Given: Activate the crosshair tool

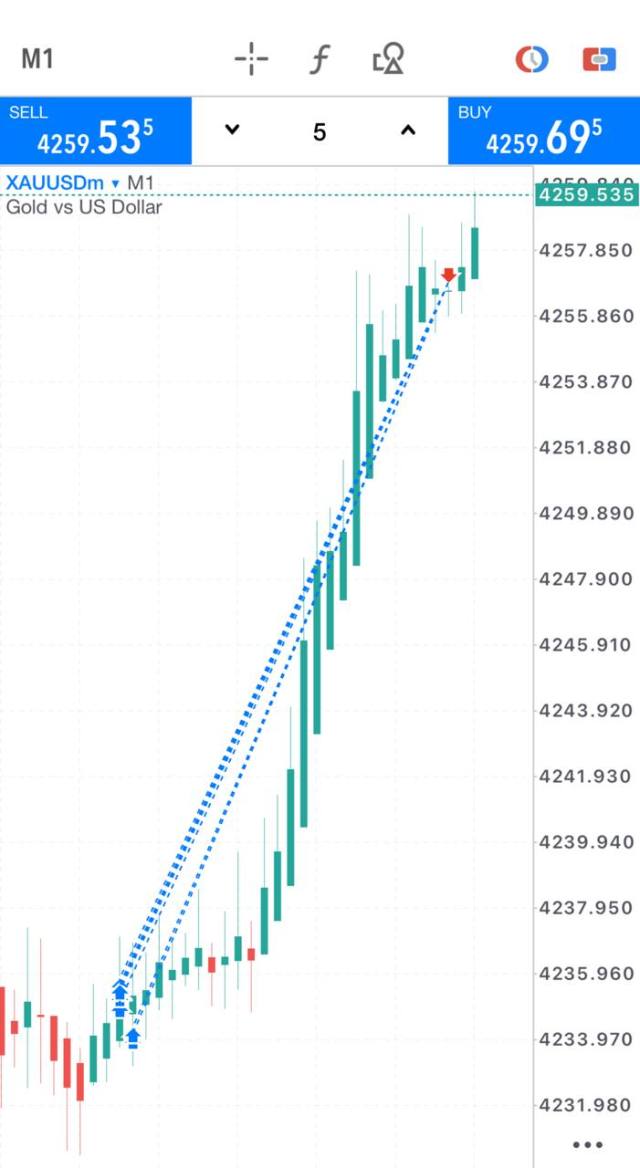Looking at the screenshot, I should point(251,59).
